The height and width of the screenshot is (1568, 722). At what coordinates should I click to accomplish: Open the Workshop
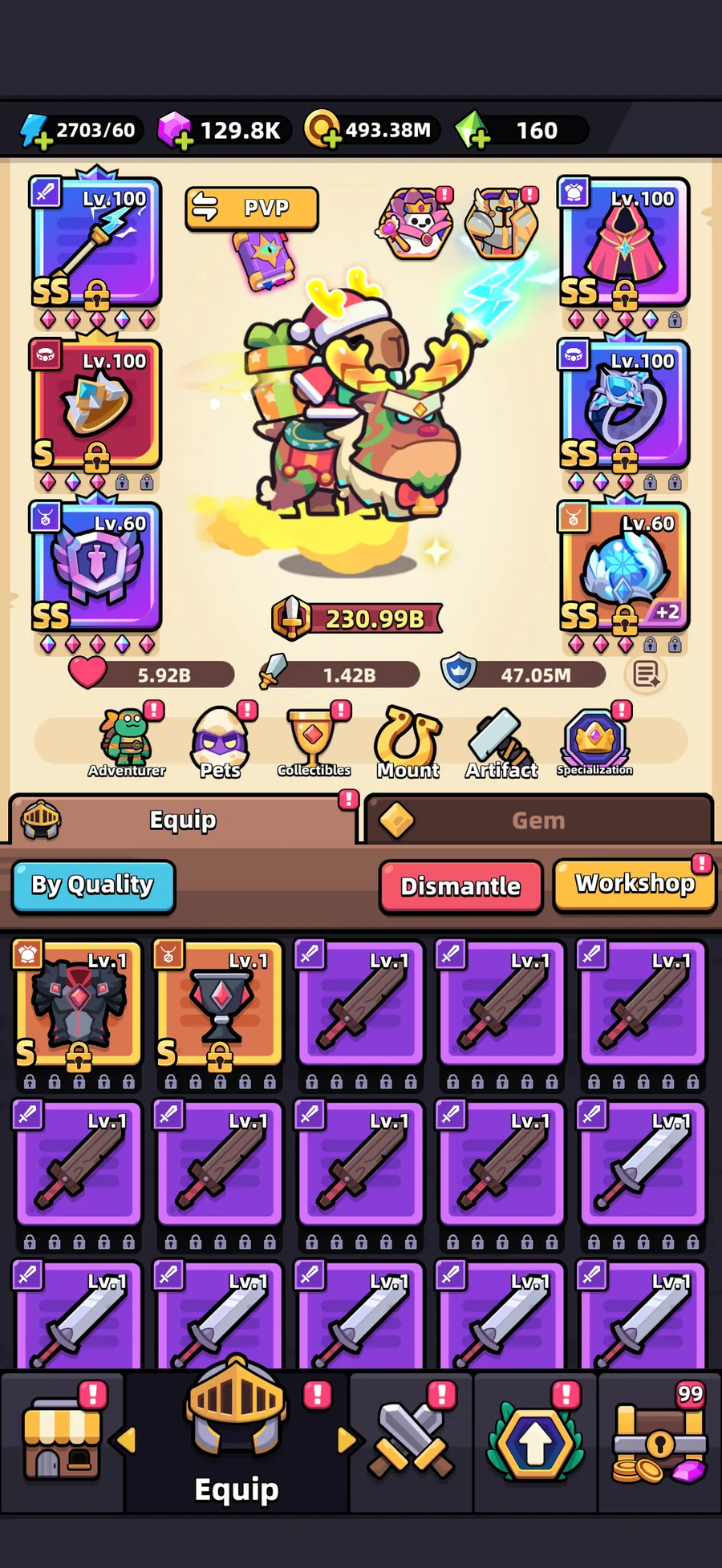634,885
